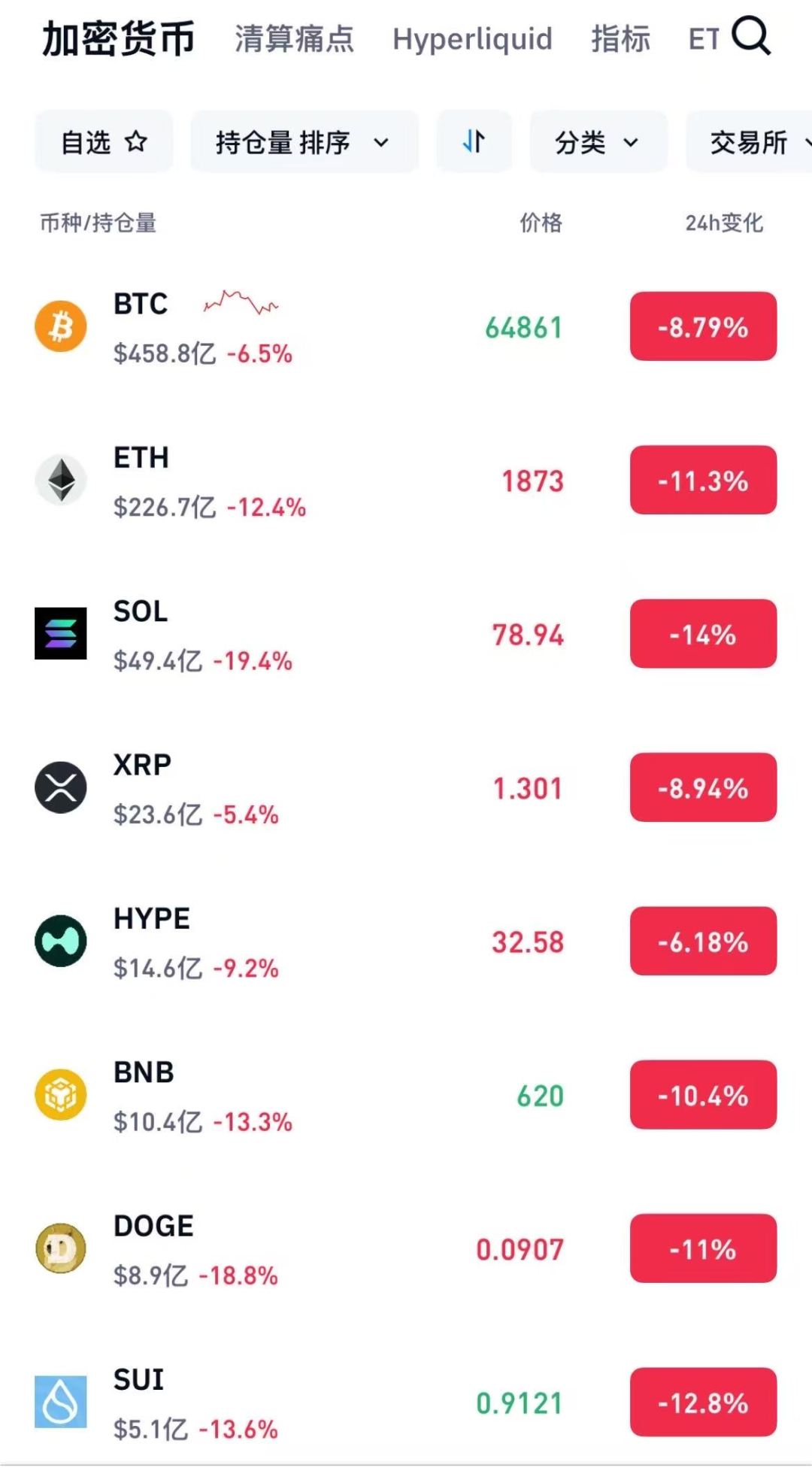The height and width of the screenshot is (1471, 812).
Task: Open the search magnifier icon
Action: [751, 36]
